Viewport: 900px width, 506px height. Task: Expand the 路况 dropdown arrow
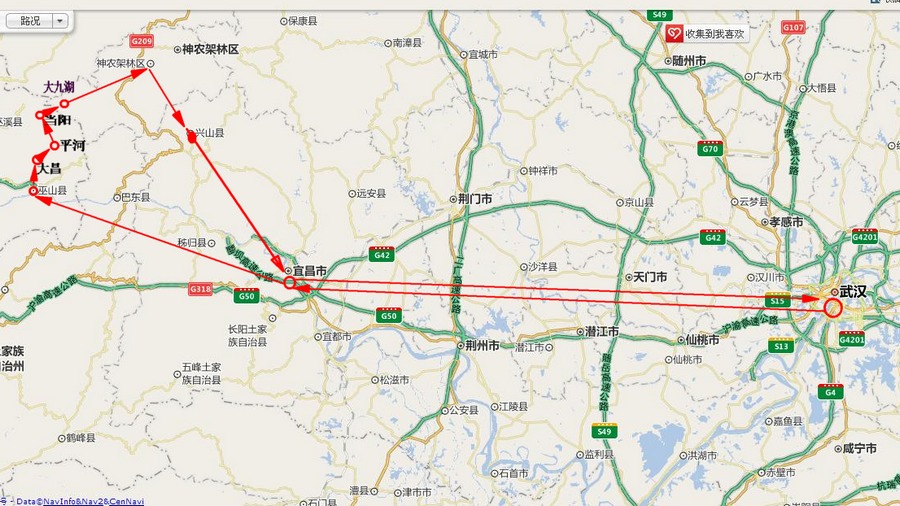tap(58, 20)
